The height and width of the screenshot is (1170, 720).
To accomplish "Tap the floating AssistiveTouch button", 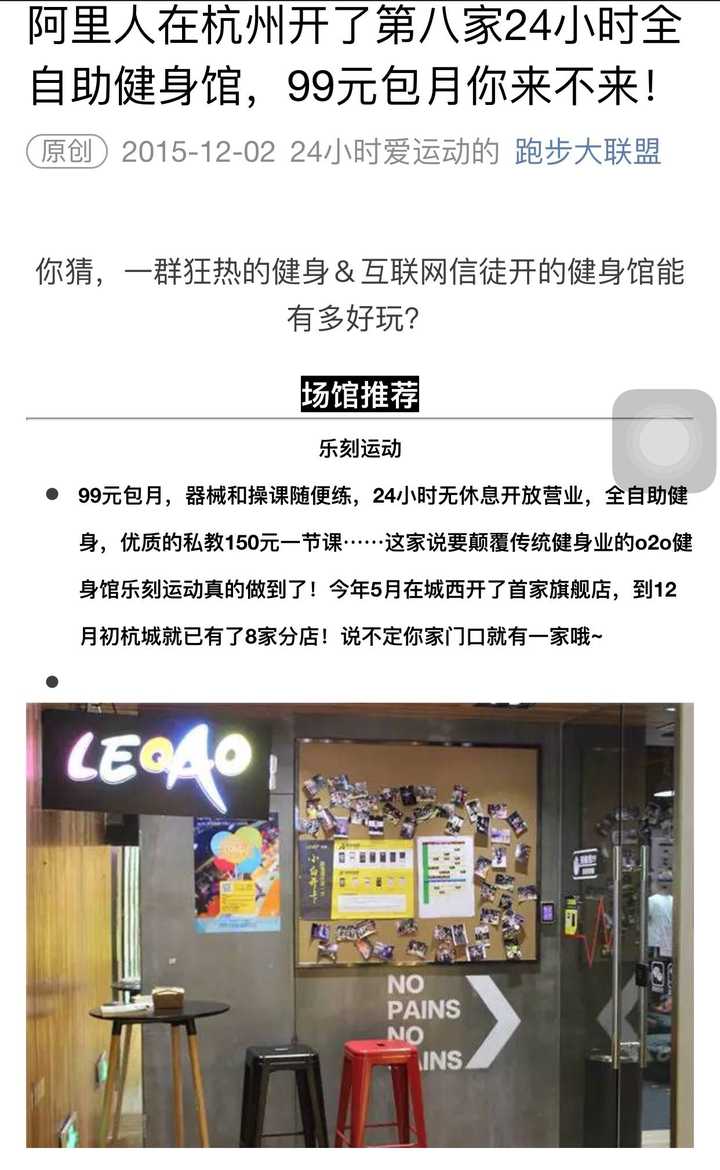I will [664, 441].
